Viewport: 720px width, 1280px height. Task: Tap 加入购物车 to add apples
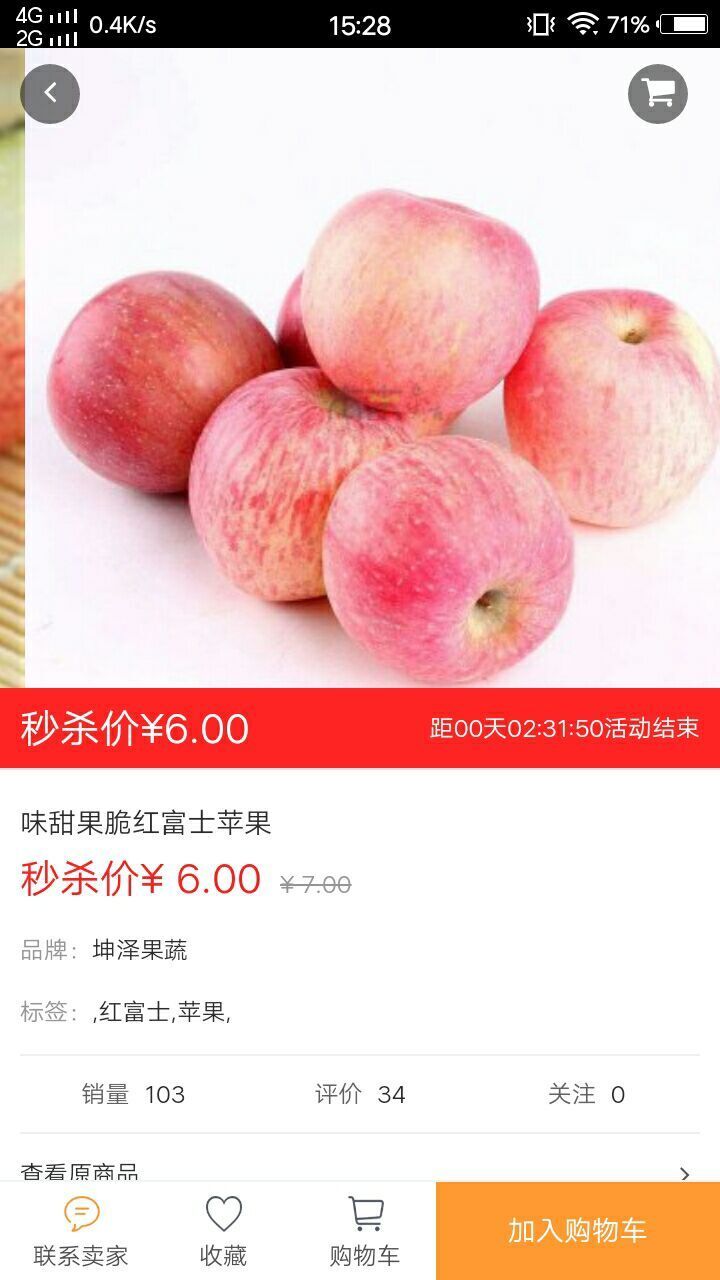click(578, 1231)
